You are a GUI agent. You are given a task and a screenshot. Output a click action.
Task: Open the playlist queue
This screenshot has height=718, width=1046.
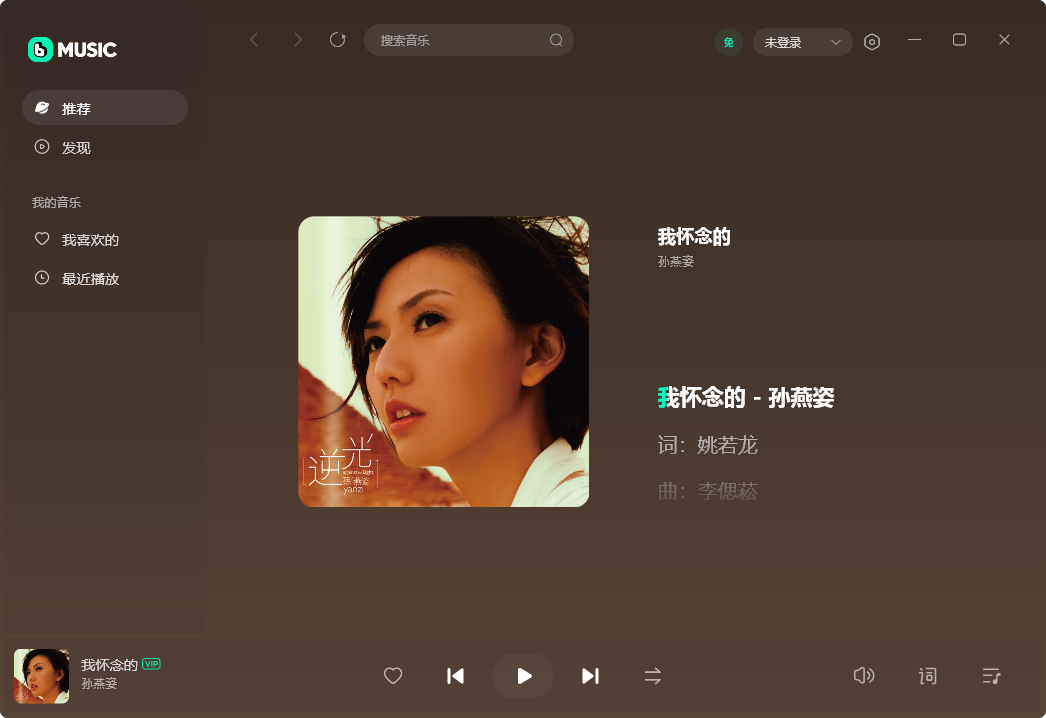(x=991, y=676)
